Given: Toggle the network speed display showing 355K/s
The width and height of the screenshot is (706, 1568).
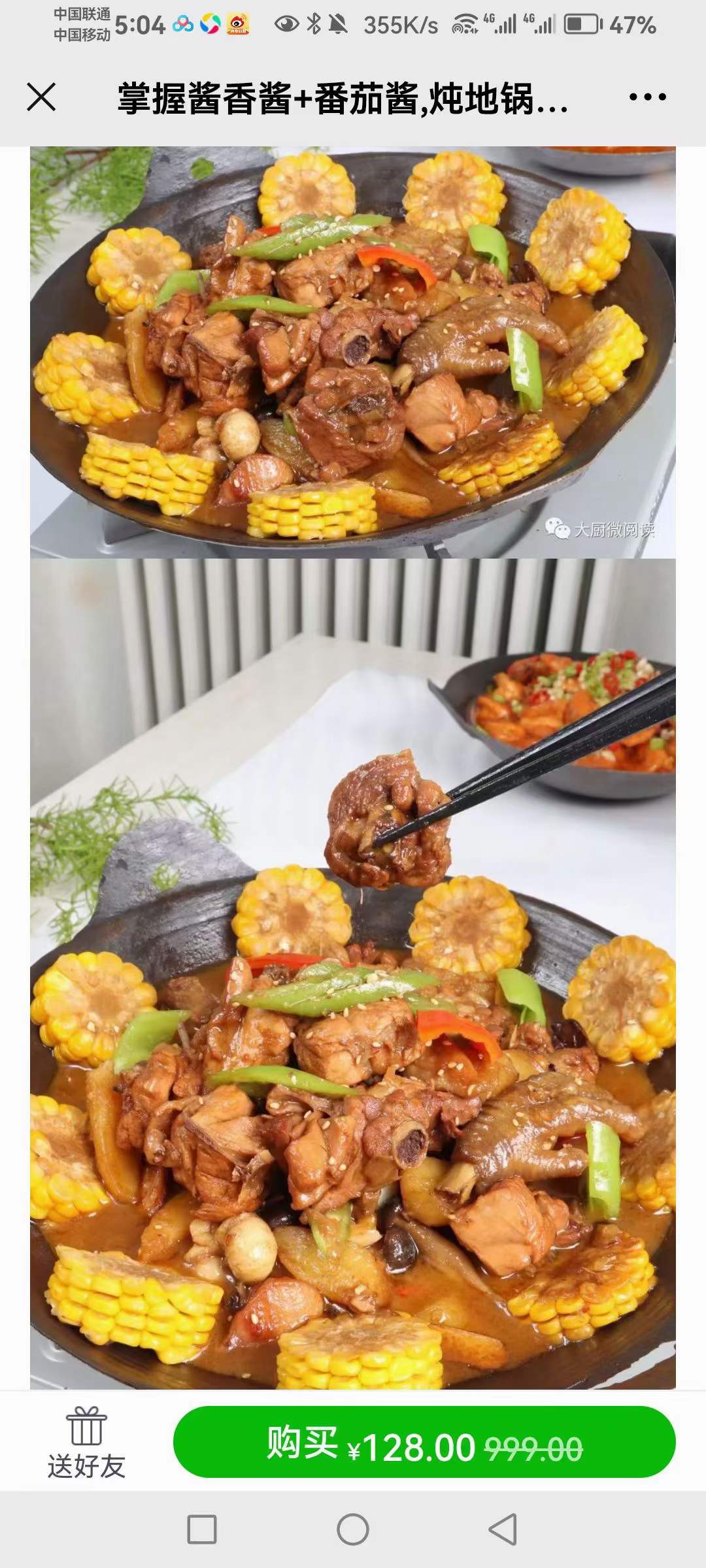Looking at the screenshot, I should pos(401,25).
